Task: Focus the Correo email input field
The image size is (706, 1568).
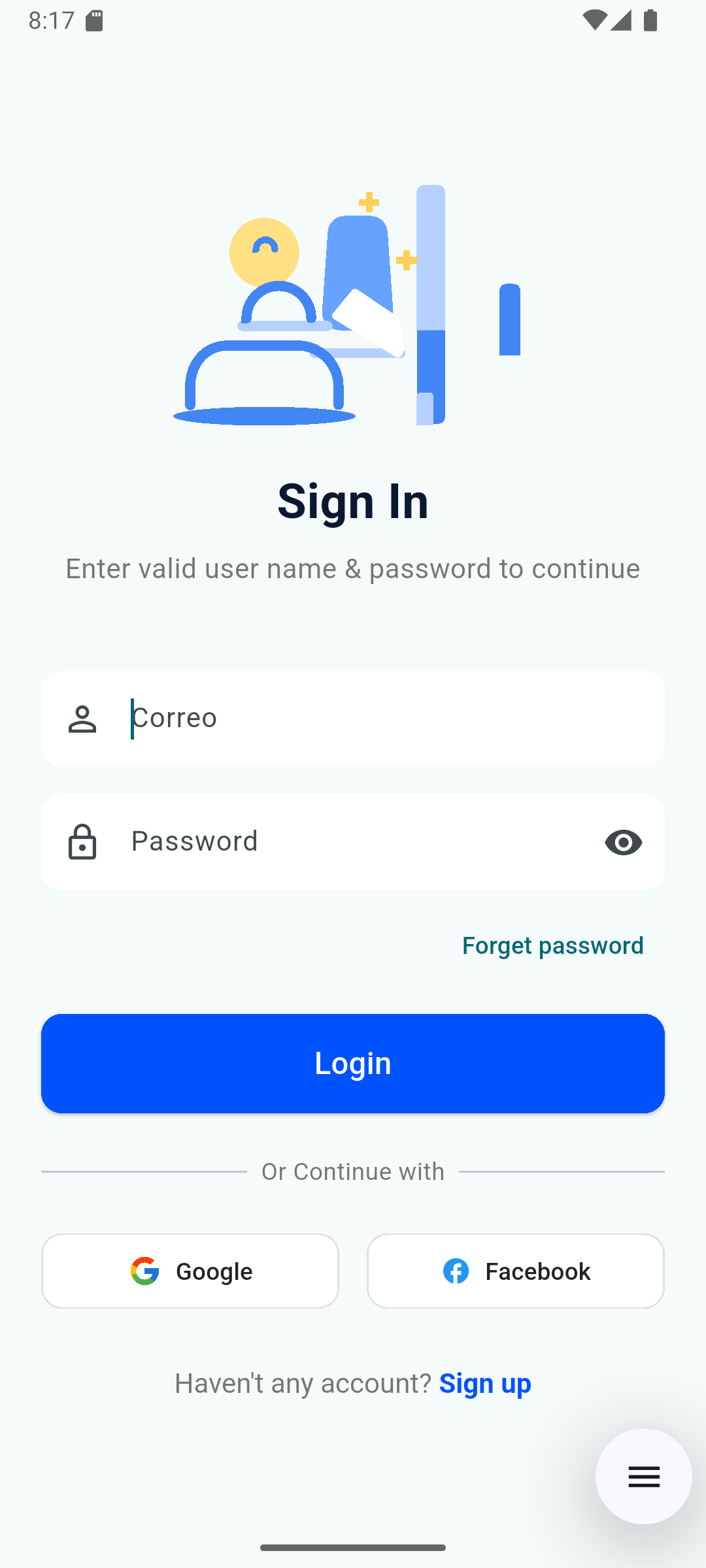Action: click(353, 719)
